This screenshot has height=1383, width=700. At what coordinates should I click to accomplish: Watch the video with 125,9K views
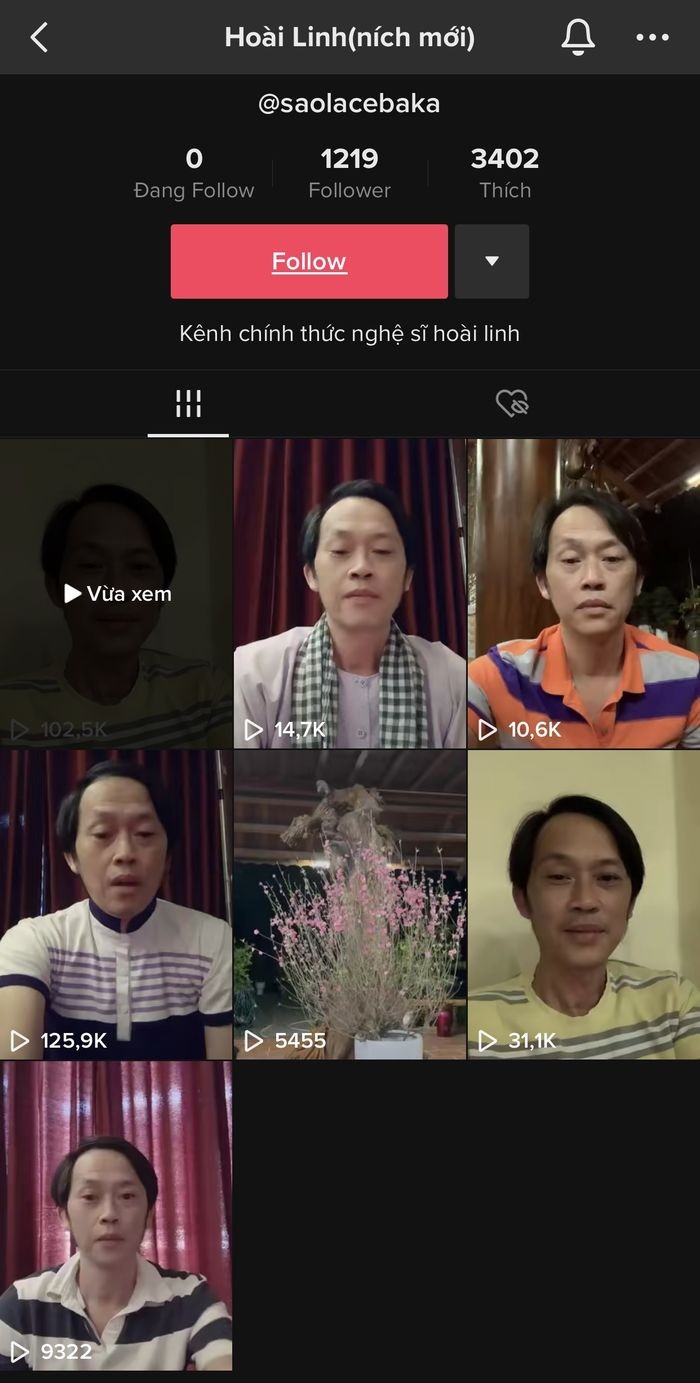pyautogui.click(x=116, y=905)
